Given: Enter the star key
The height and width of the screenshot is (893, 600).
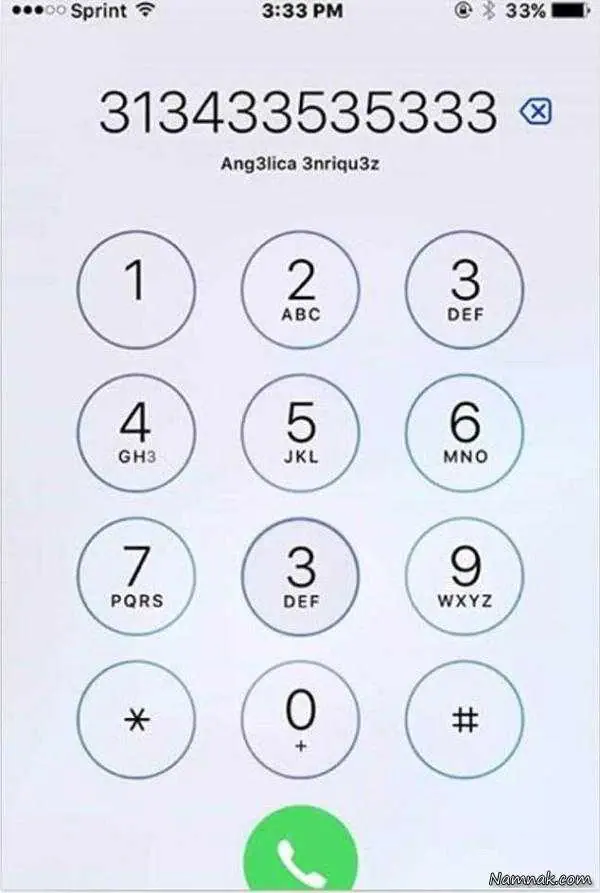Looking at the screenshot, I should coord(136,719).
